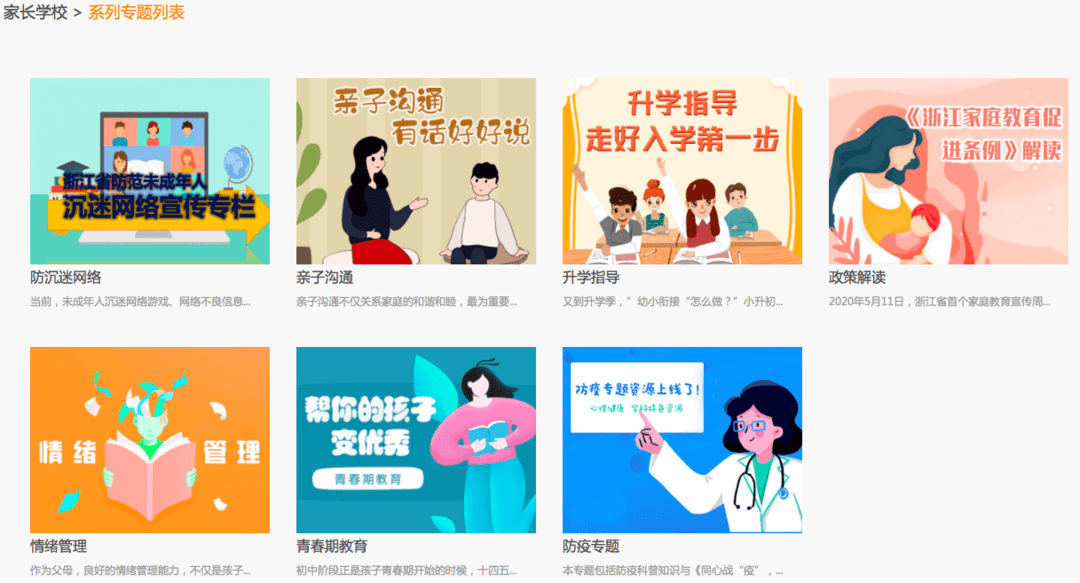The image size is (1080, 583).
Task: Open the 亲子沟通 topic card
Action: 415,171
